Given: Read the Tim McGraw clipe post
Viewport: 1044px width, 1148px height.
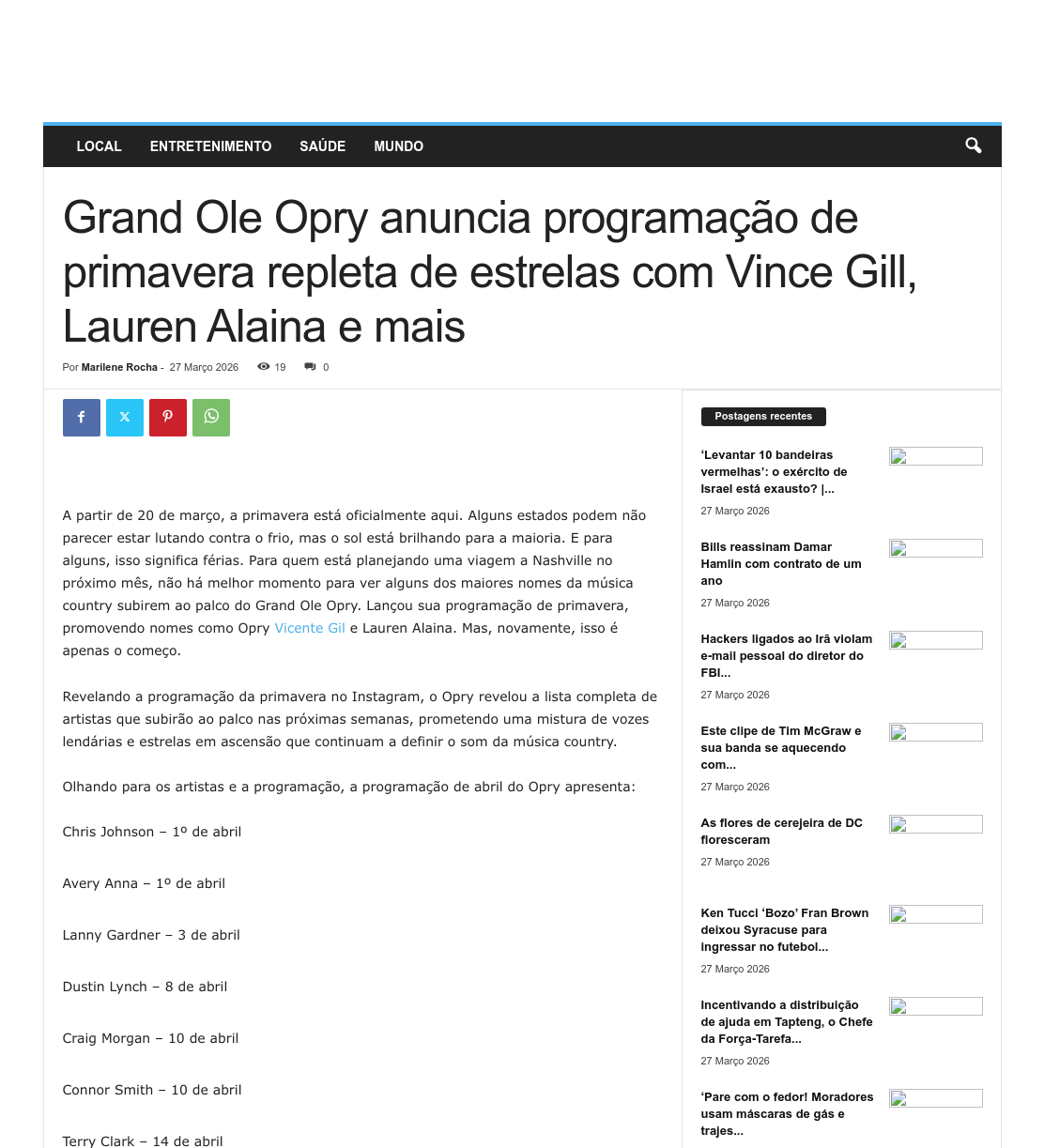Looking at the screenshot, I should (781, 748).
